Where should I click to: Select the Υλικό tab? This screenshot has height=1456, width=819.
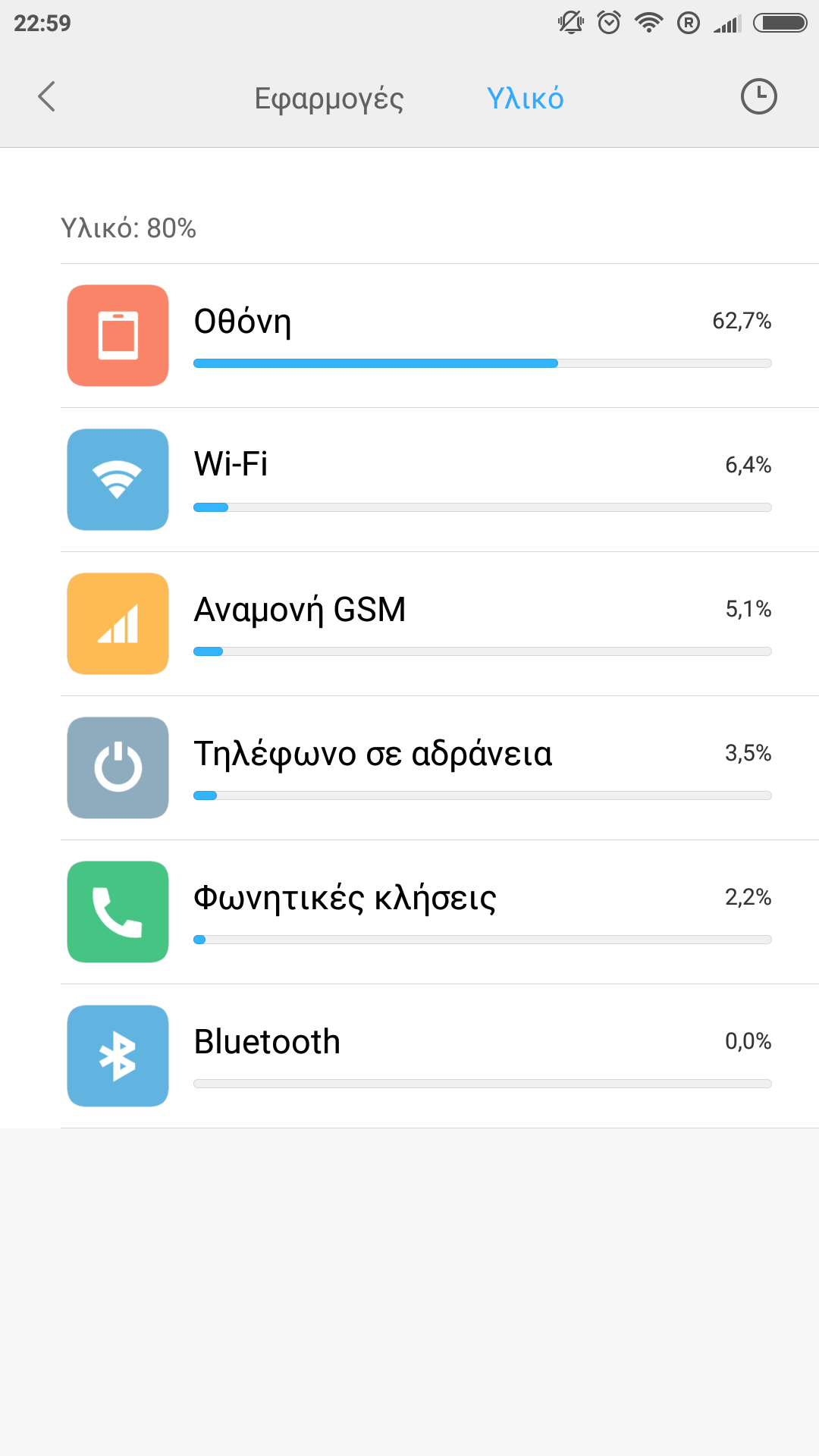pyautogui.click(x=525, y=99)
